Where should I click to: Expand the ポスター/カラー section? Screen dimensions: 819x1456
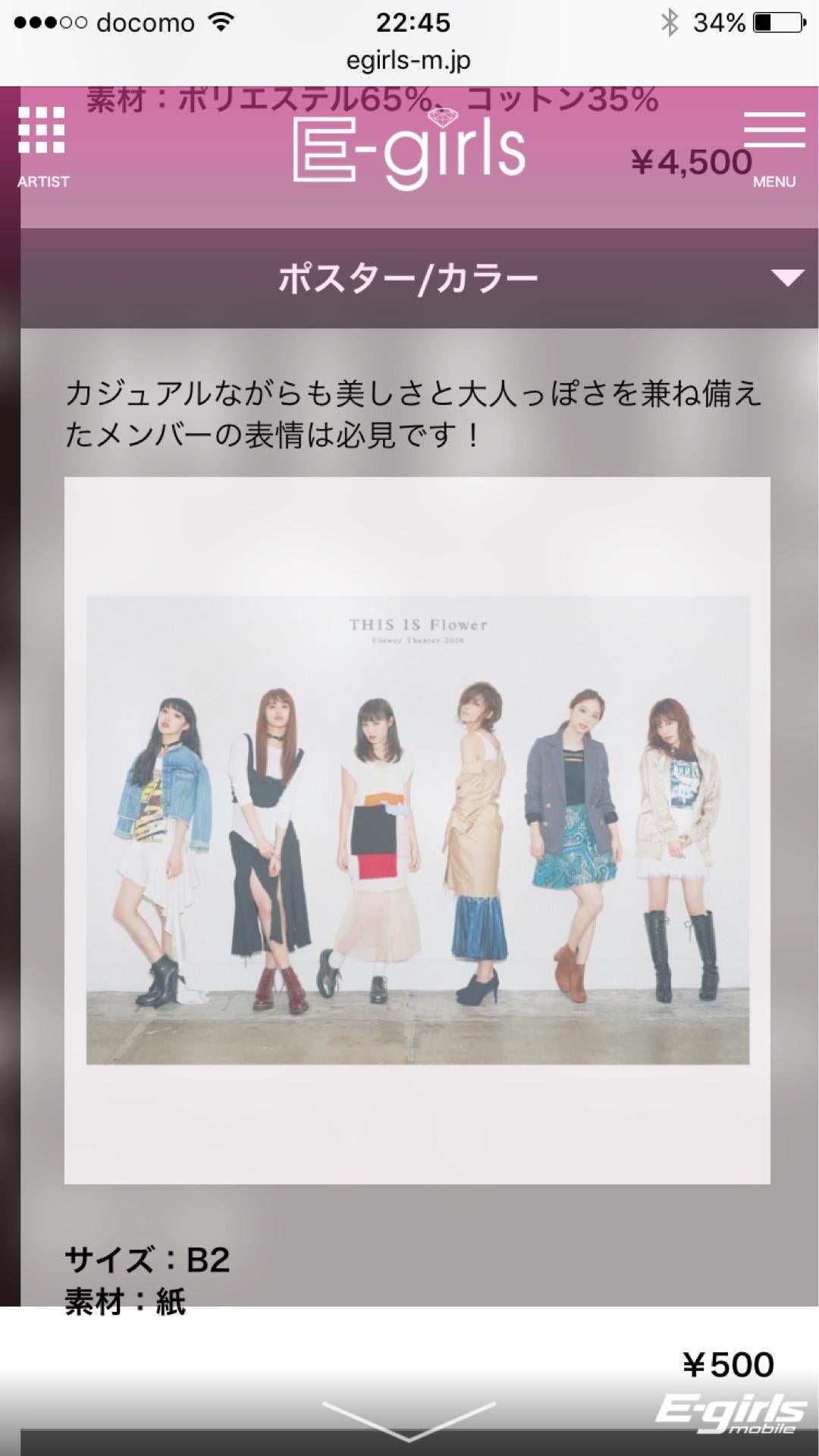tap(787, 278)
